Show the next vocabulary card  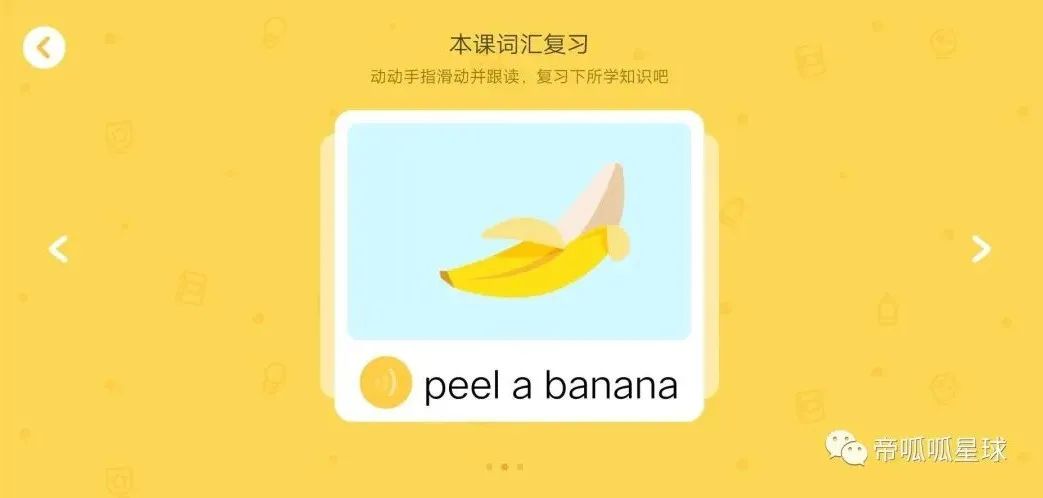(x=981, y=249)
